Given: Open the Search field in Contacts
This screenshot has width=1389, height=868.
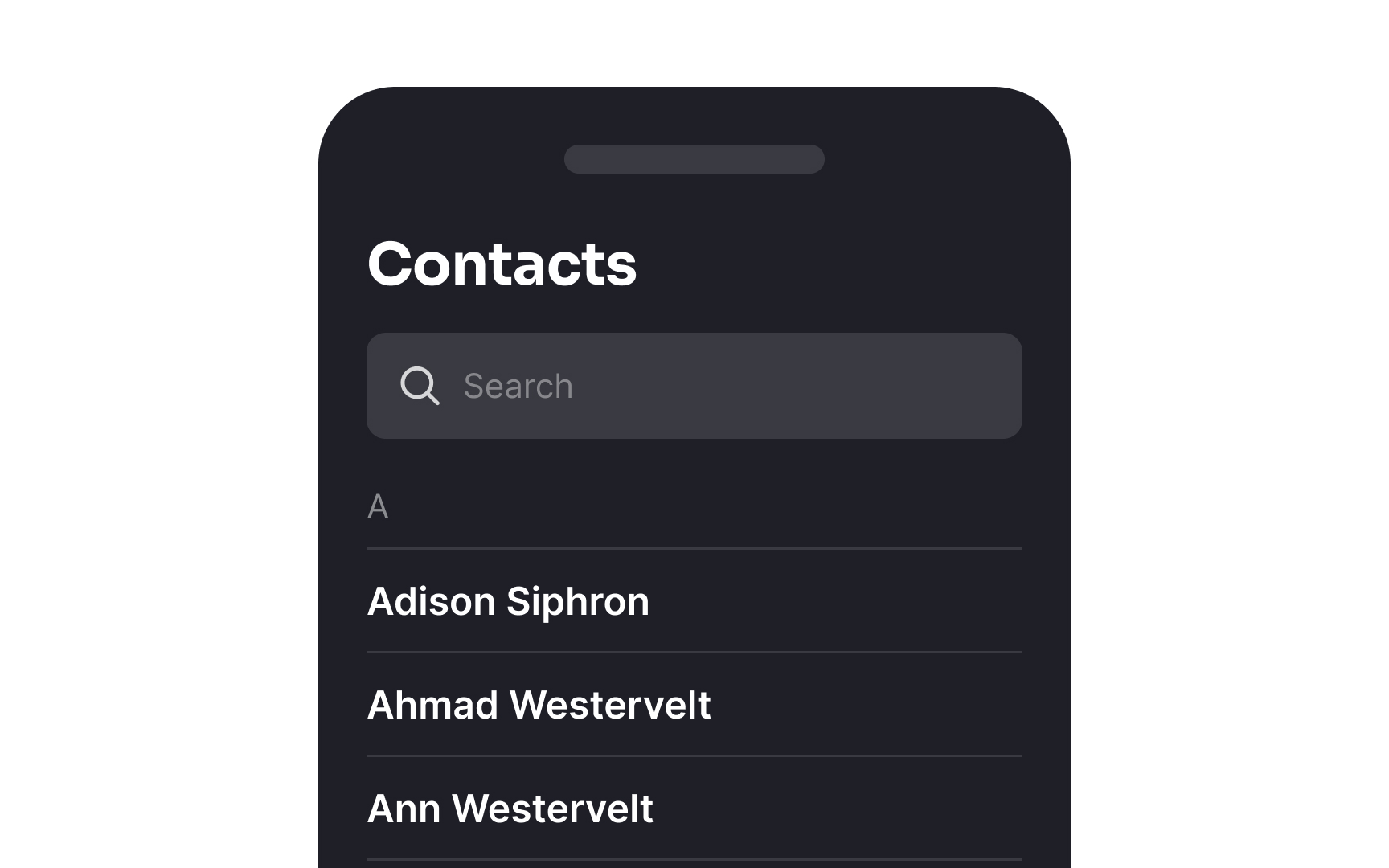Looking at the screenshot, I should point(693,386).
